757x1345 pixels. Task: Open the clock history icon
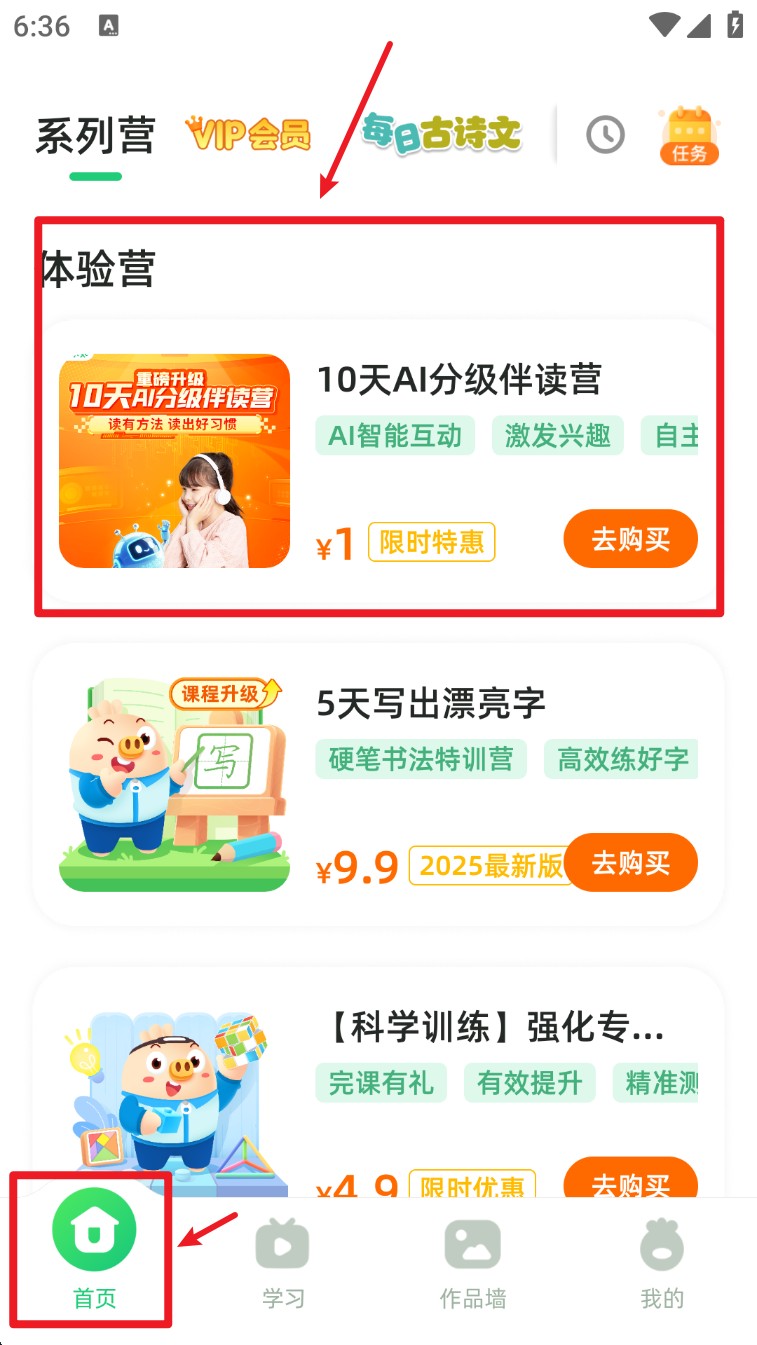pos(605,135)
